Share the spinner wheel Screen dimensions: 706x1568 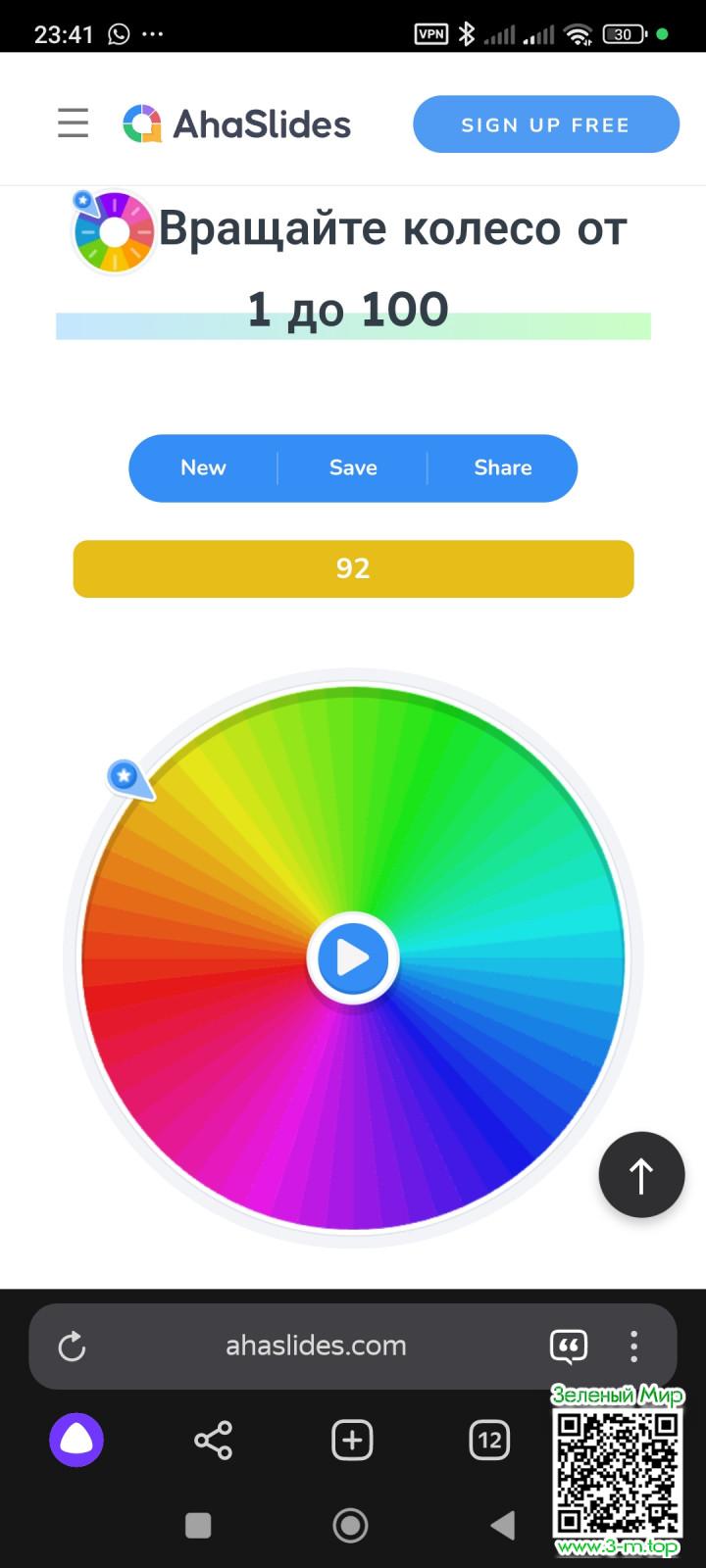point(503,468)
